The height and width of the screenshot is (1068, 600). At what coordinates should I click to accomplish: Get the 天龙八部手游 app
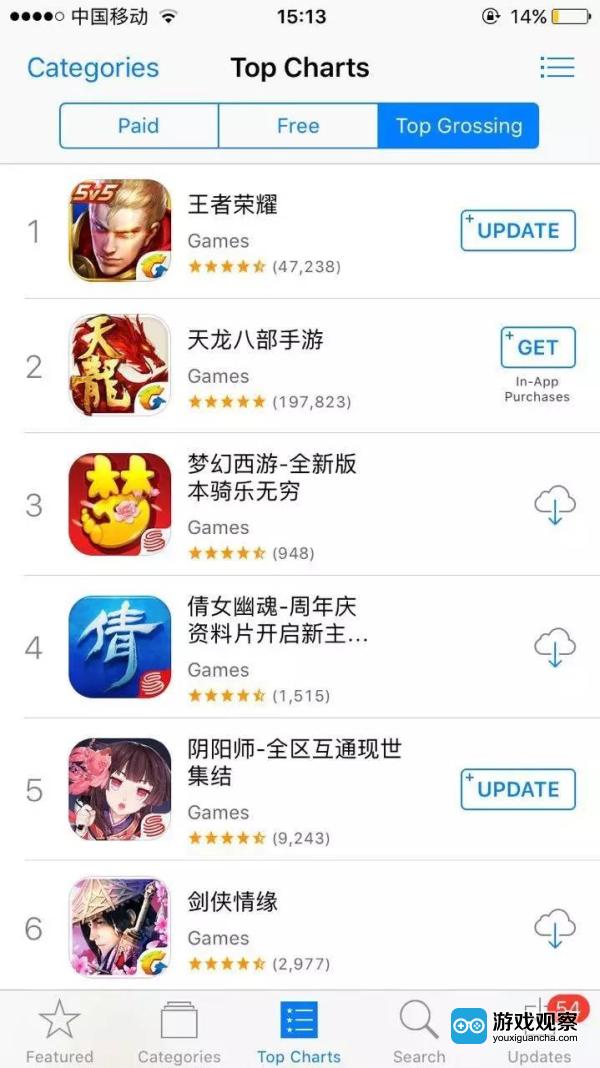click(x=538, y=347)
